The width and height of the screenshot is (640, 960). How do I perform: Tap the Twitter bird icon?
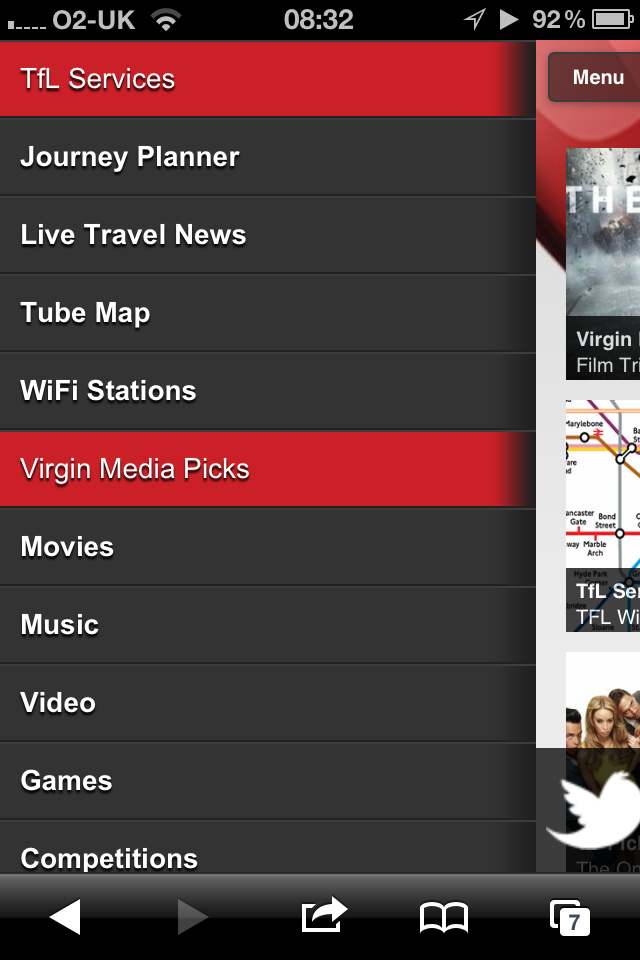pos(597,810)
